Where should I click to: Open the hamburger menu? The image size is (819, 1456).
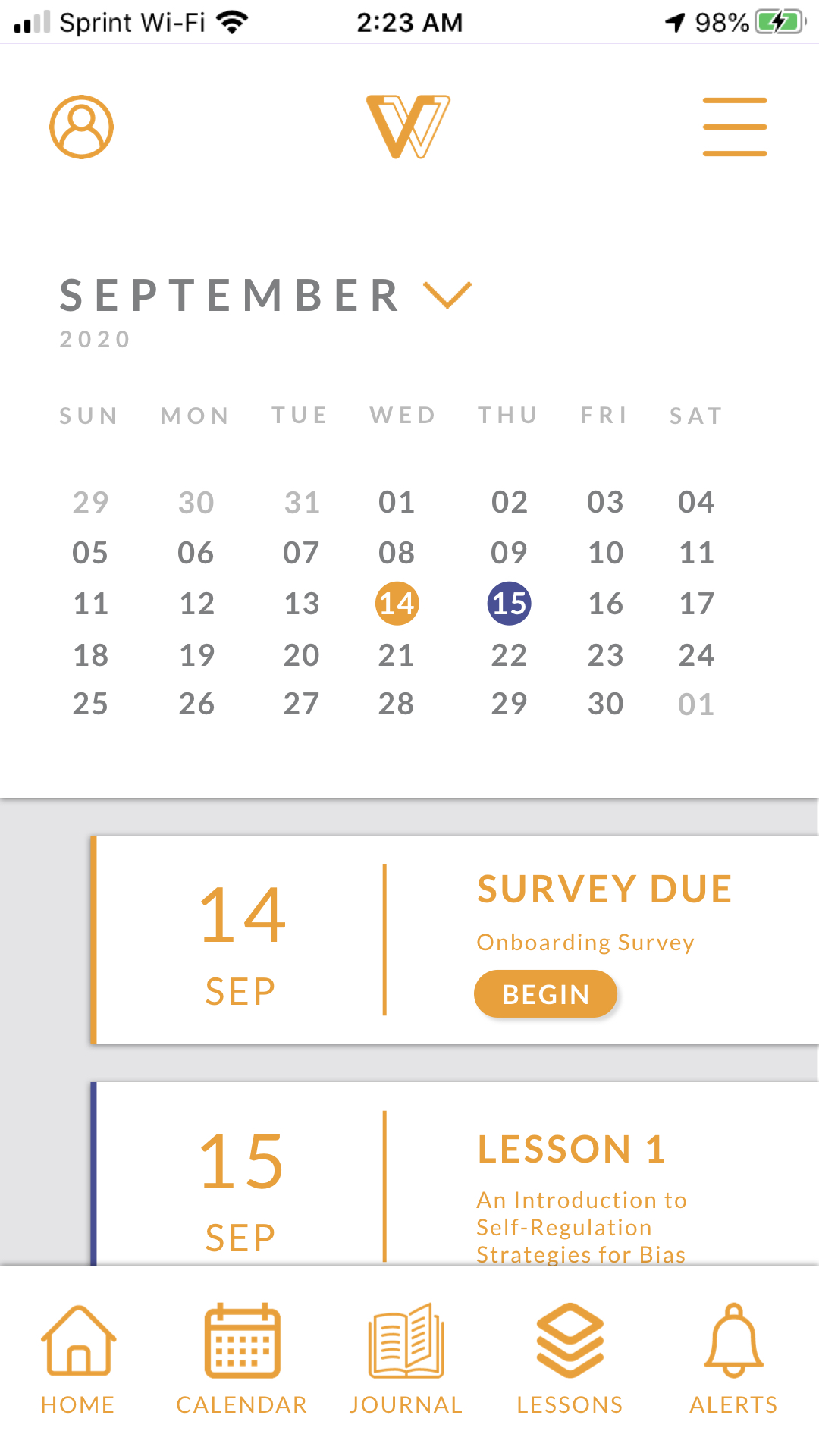734,127
